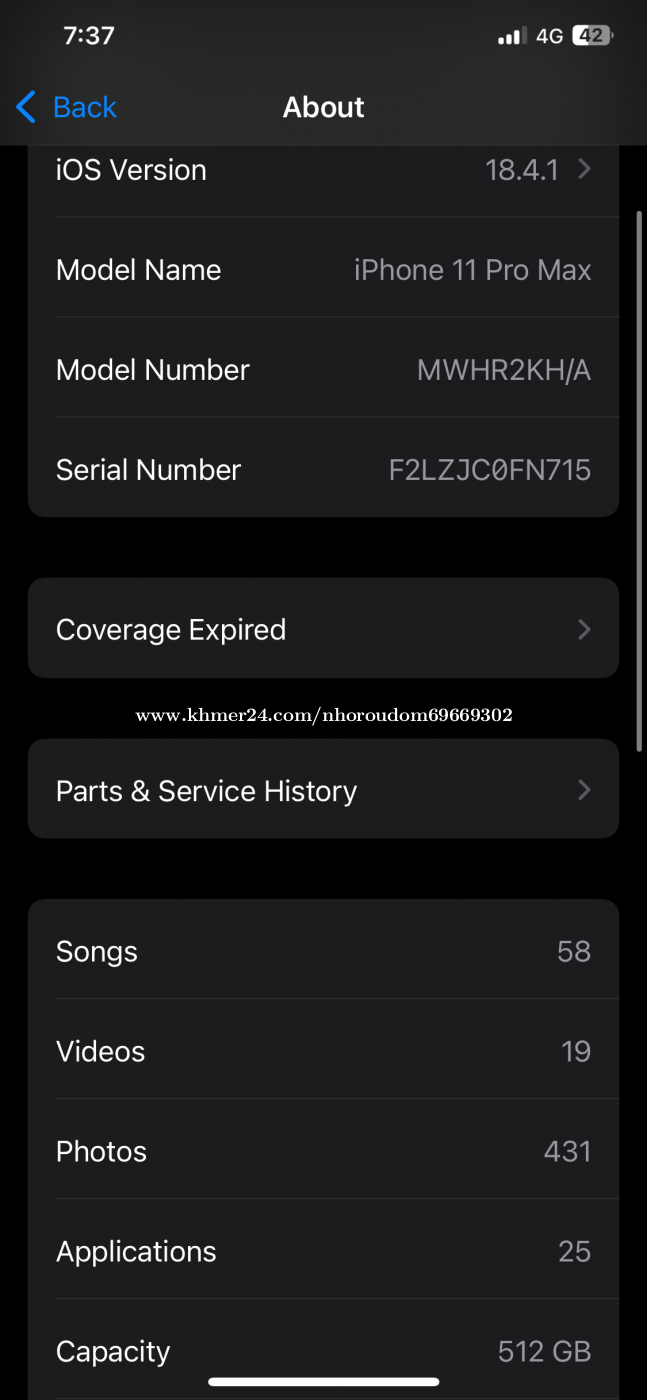The height and width of the screenshot is (1400, 647).
Task: Go back to the previous settings page
Action: 67,107
